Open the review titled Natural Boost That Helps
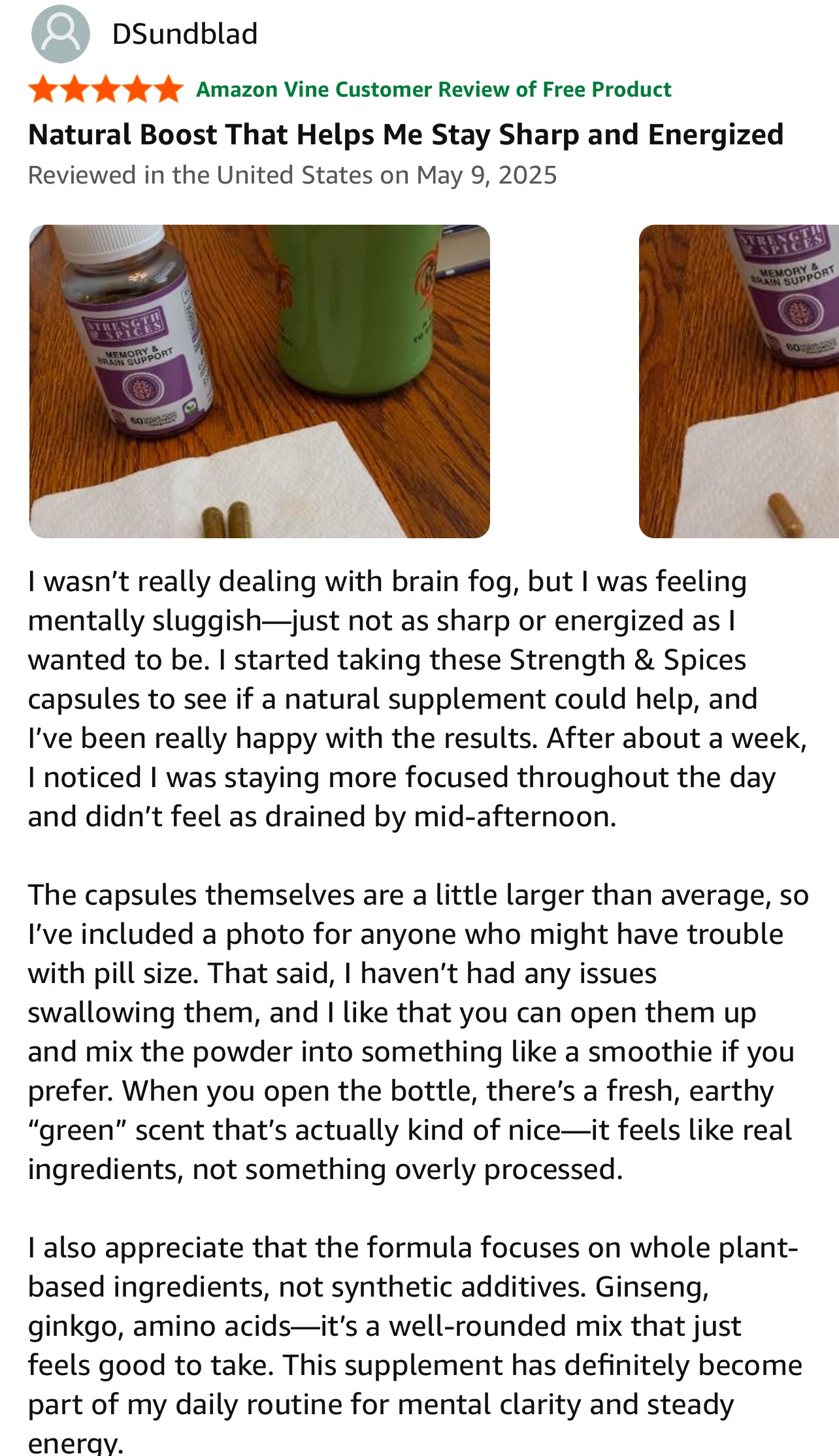The image size is (839, 1456). point(405,135)
